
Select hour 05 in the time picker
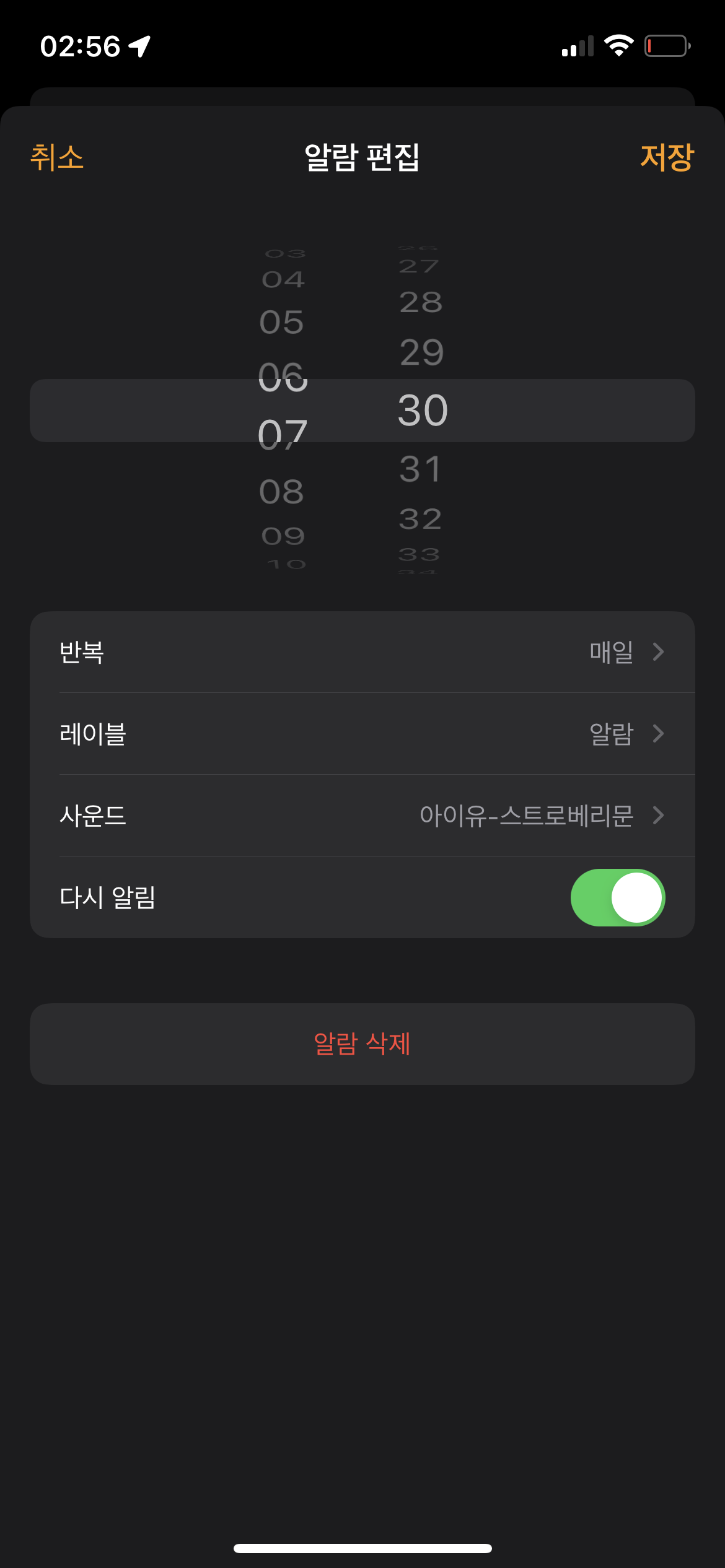(282, 323)
